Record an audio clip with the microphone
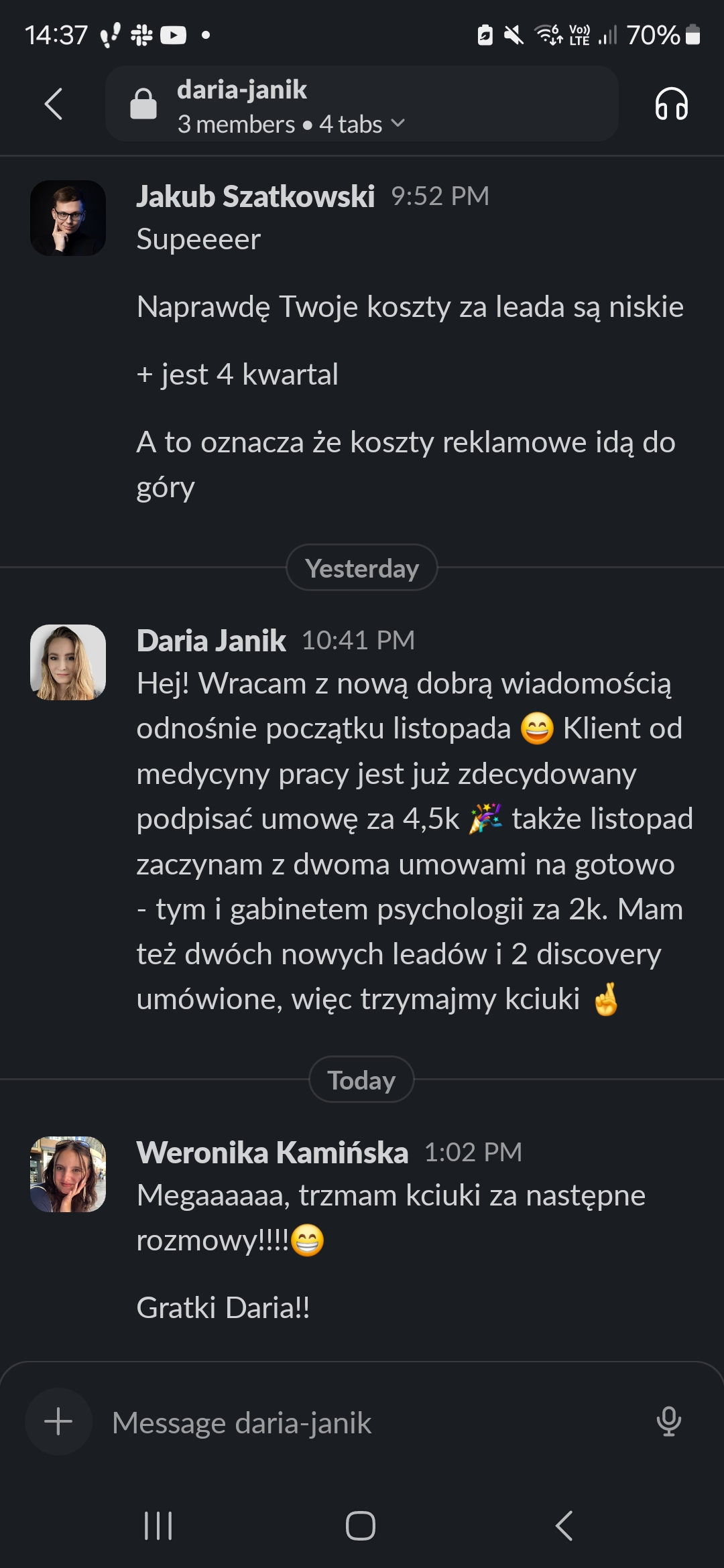Viewport: 724px width, 1568px height. click(x=668, y=1421)
